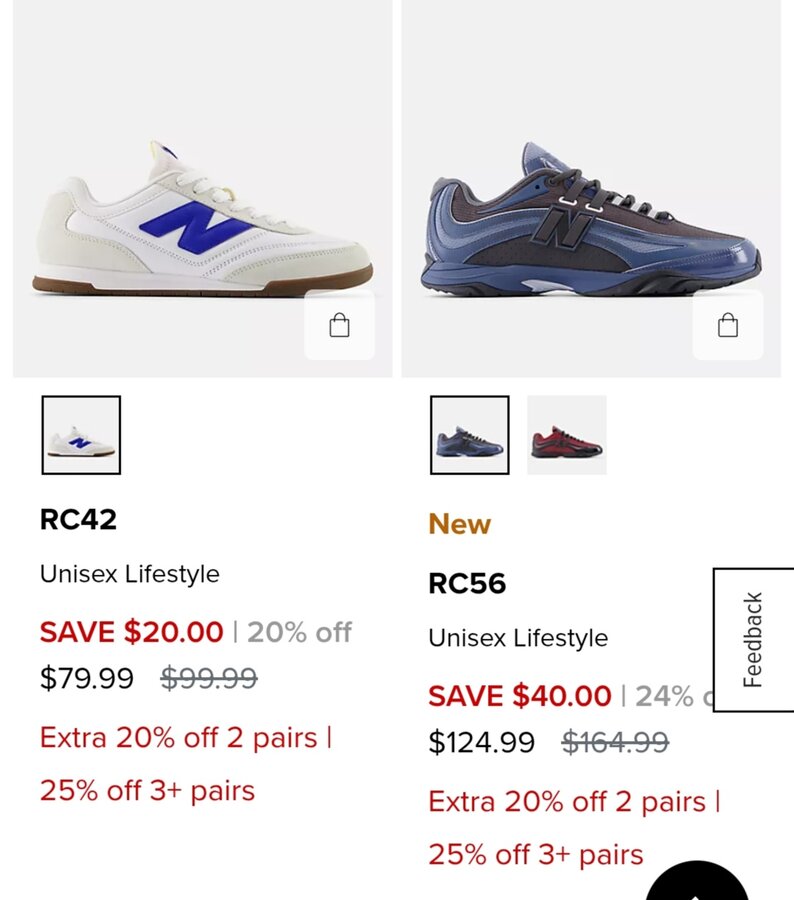Quick-add the RC42 sneaker to bag
Viewport: 794px width, 900px height.
pyautogui.click(x=339, y=326)
